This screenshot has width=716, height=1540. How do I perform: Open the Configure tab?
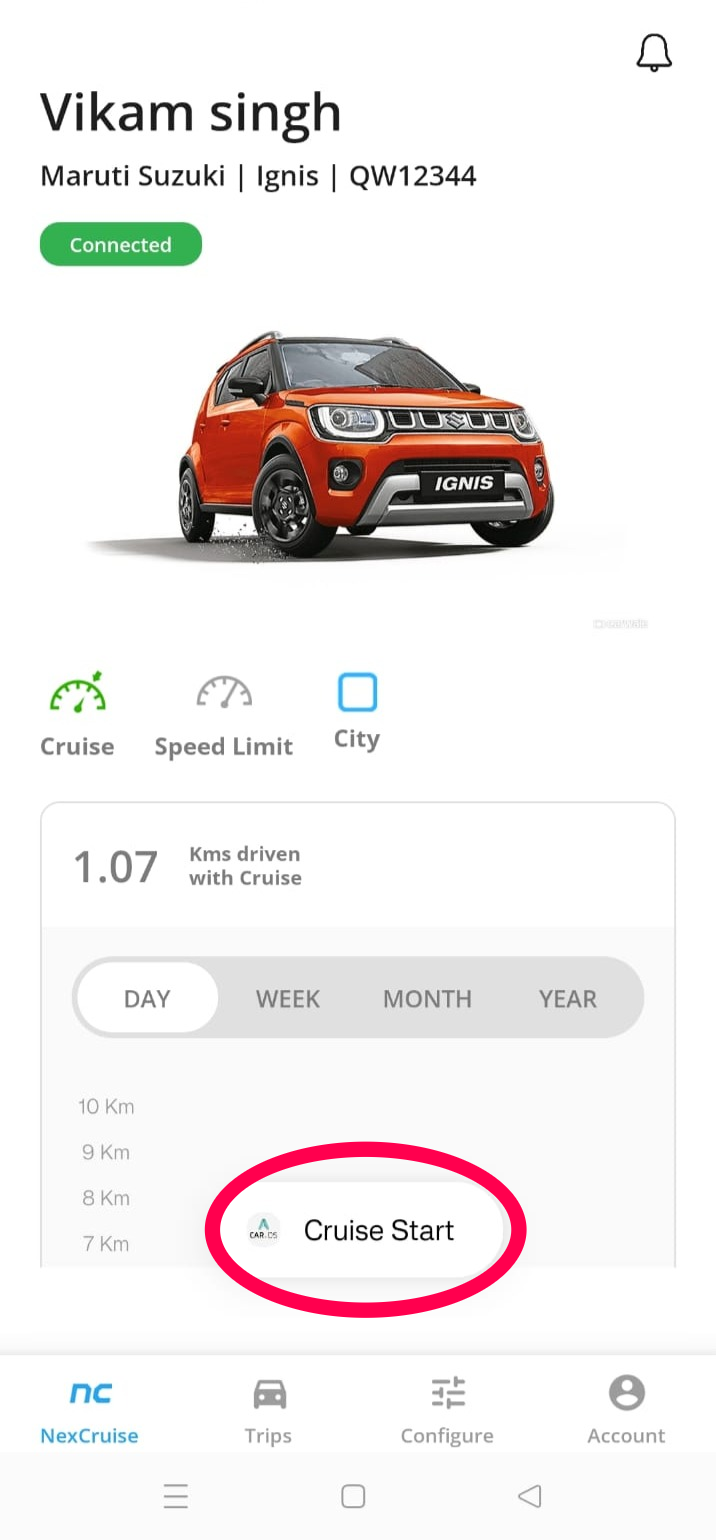point(447,1408)
